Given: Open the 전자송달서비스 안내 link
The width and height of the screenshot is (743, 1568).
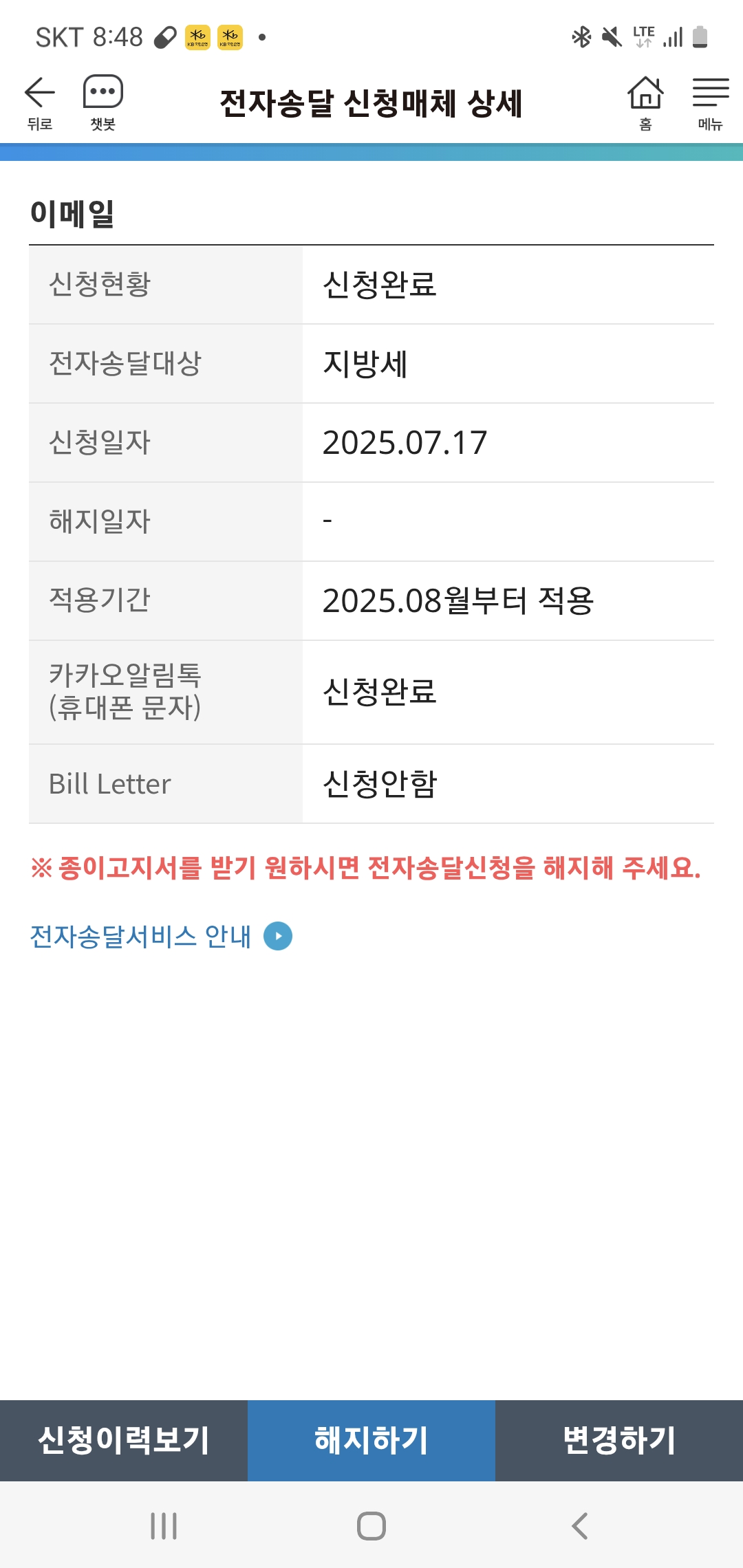Looking at the screenshot, I should click(161, 936).
